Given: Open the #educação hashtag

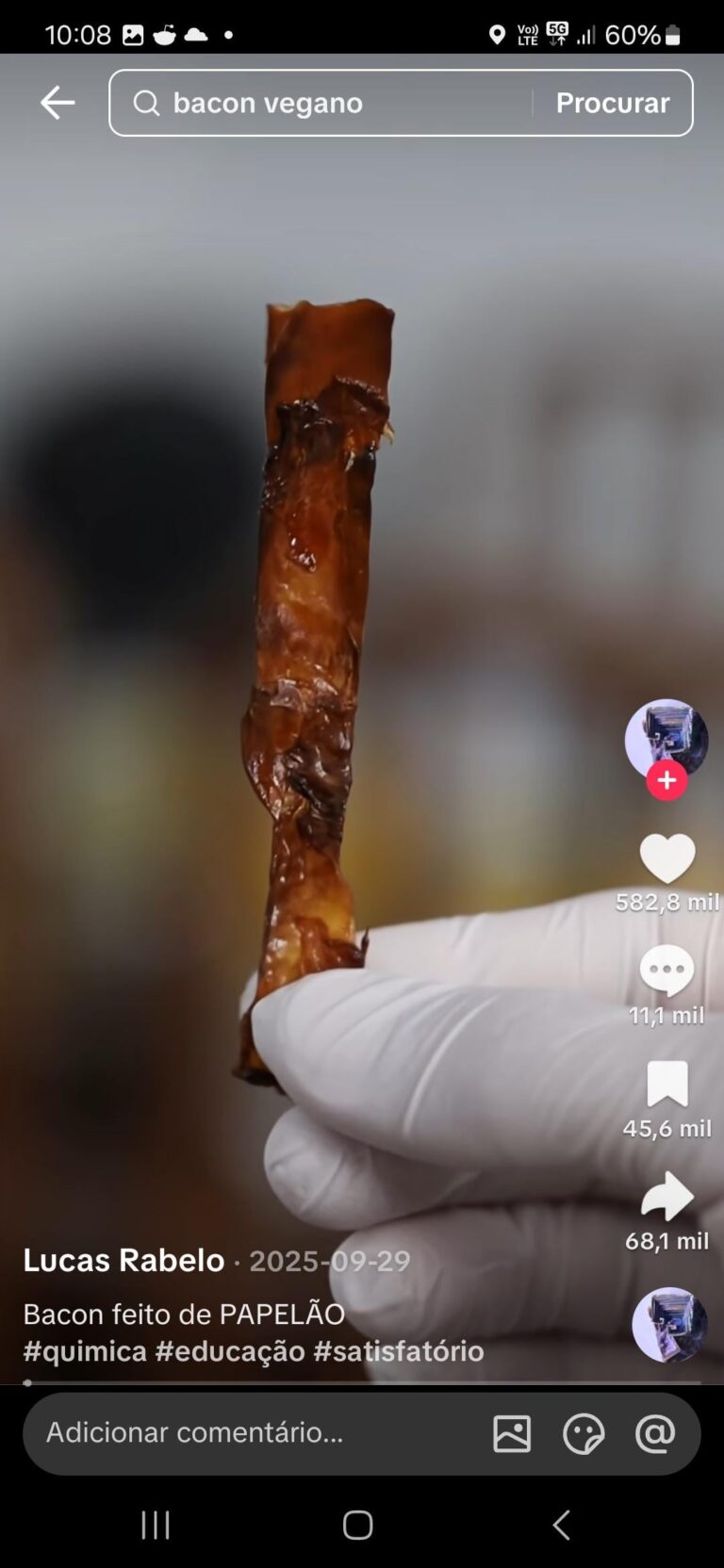Looking at the screenshot, I should pos(230,1351).
